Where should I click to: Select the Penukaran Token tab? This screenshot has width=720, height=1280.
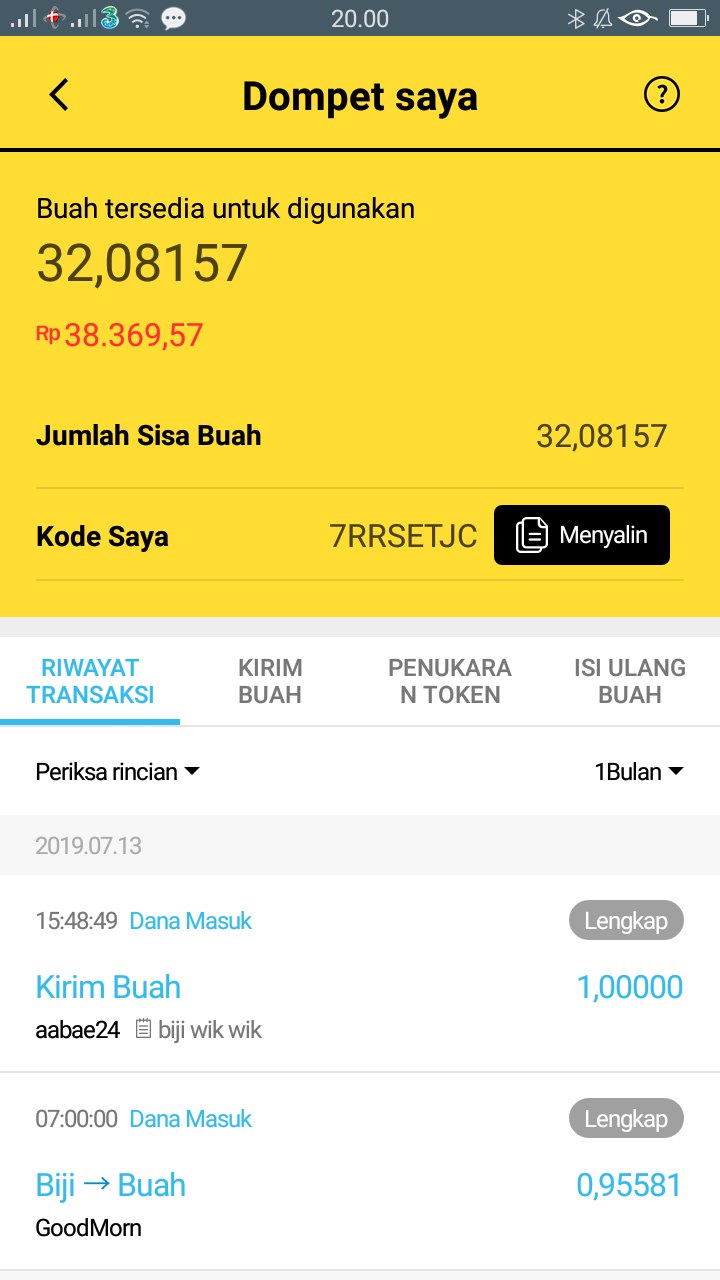coord(450,681)
